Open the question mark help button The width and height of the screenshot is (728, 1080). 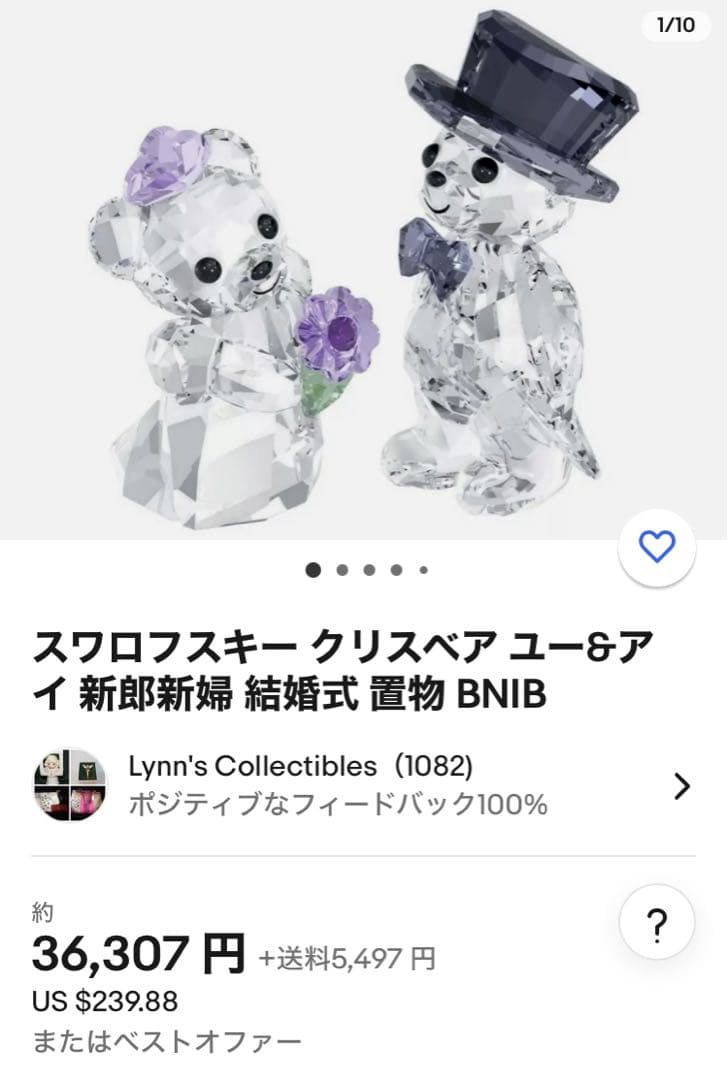point(657,924)
